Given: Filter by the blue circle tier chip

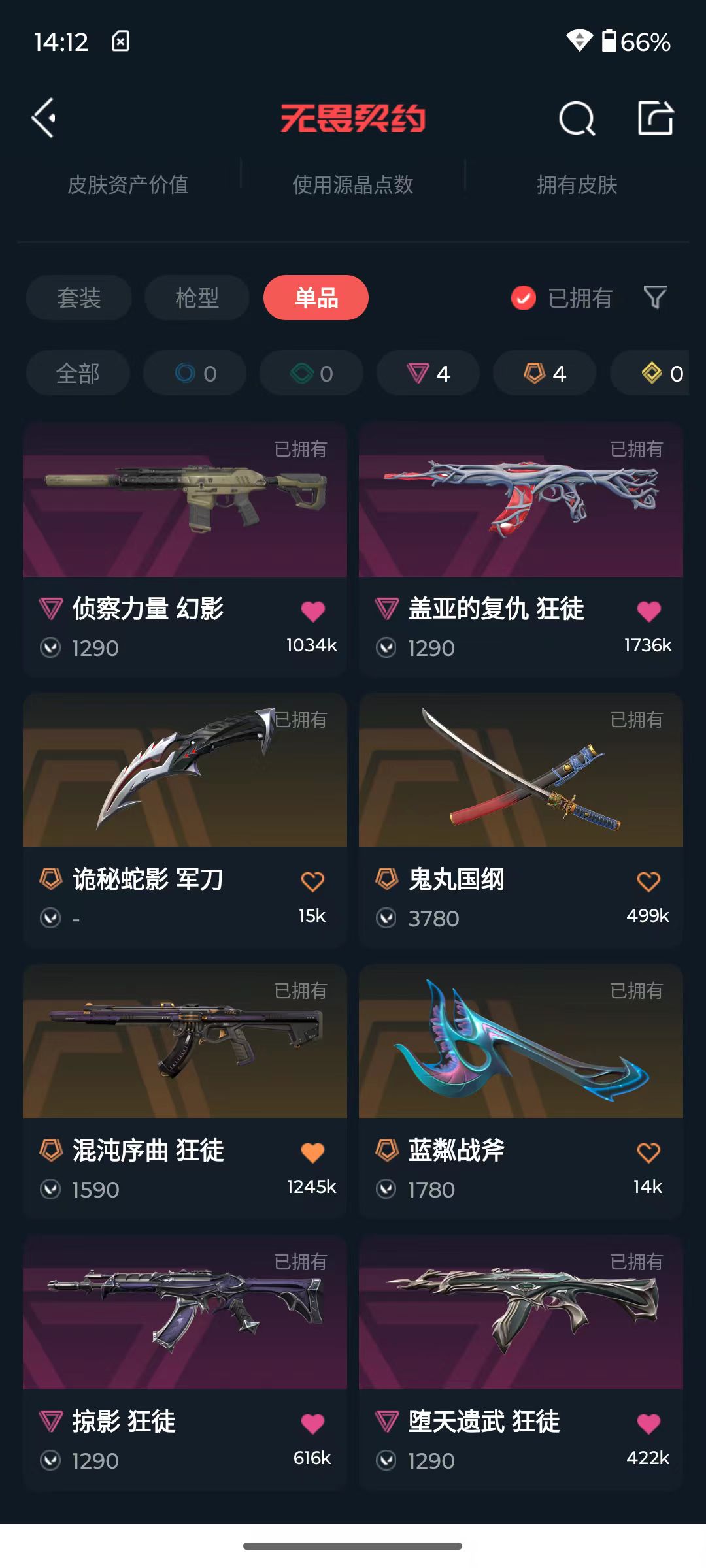Looking at the screenshot, I should [x=195, y=373].
